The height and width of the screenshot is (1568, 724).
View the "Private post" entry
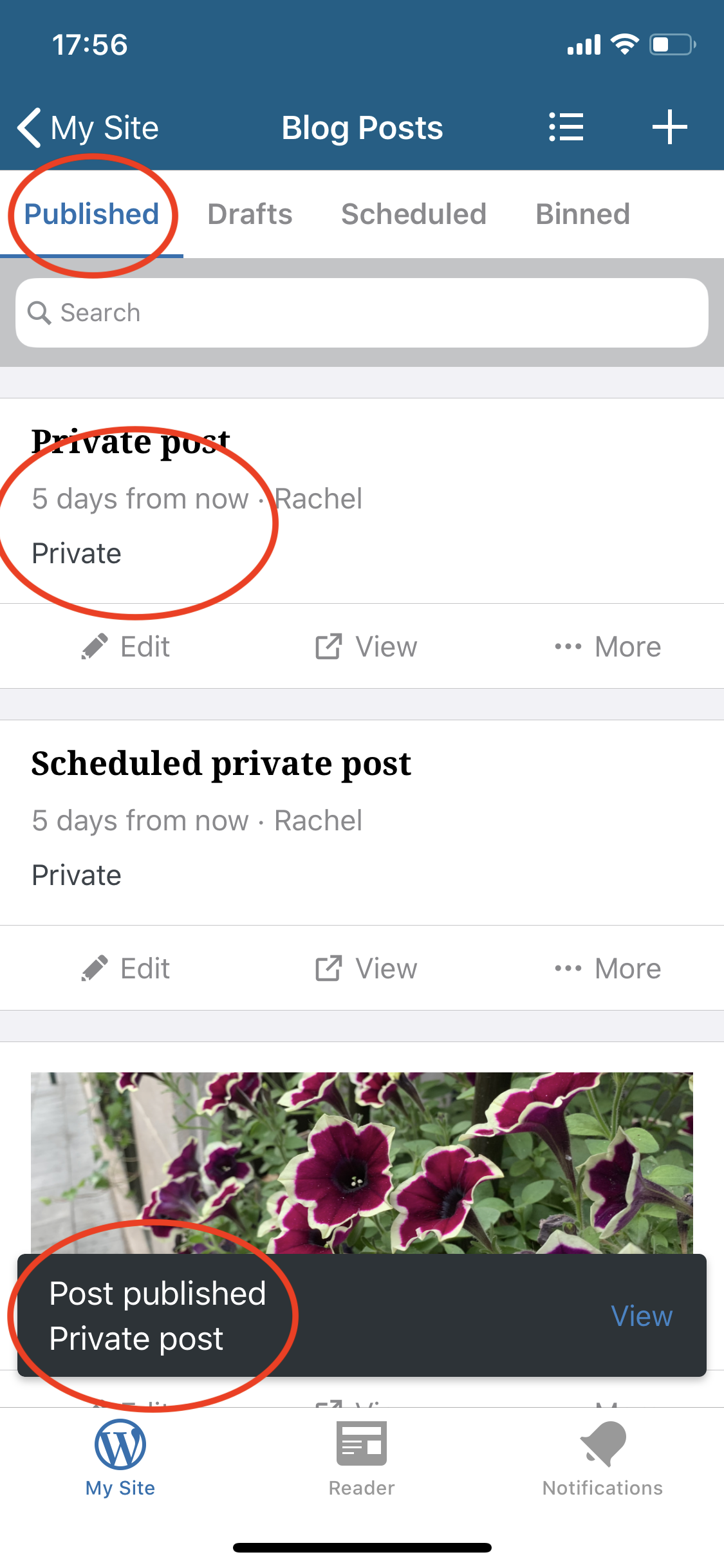pyautogui.click(x=366, y=646)
